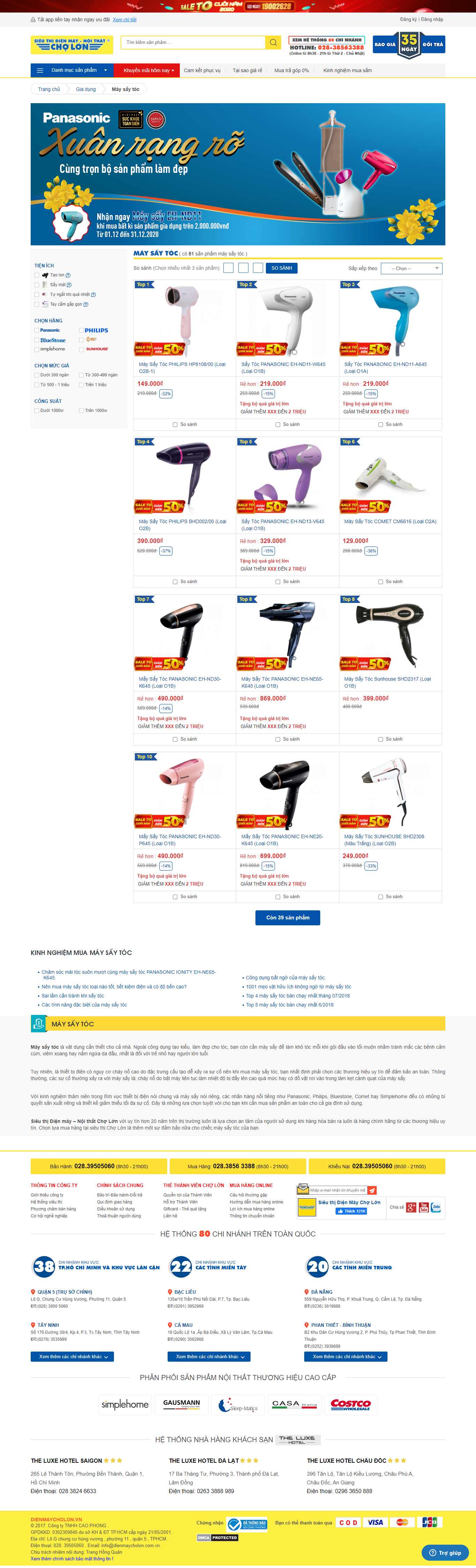Tap the search magnifier button
Viewport: 476px width, 1568px height.
point(273,43)
